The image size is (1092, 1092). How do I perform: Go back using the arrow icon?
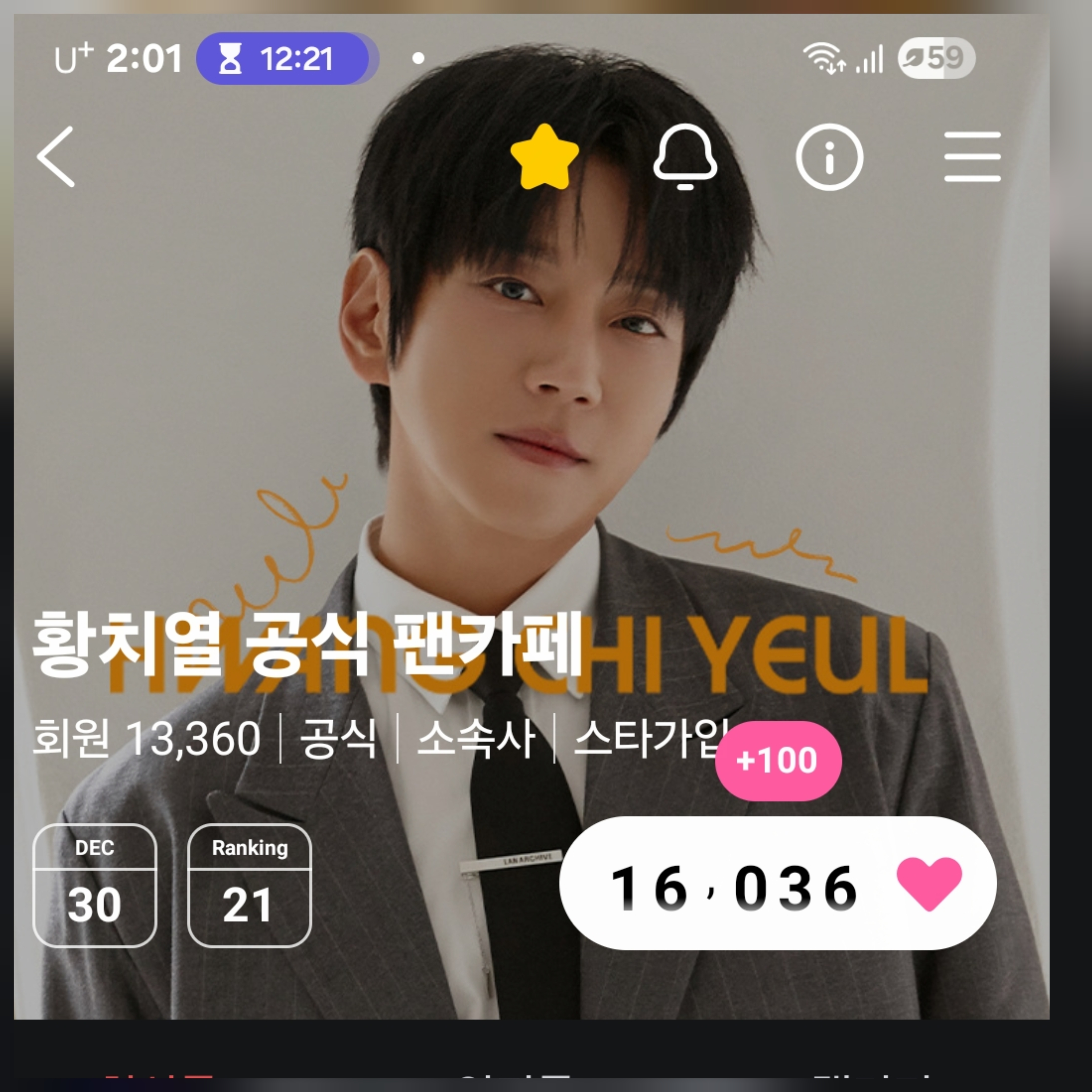[56, 156]
